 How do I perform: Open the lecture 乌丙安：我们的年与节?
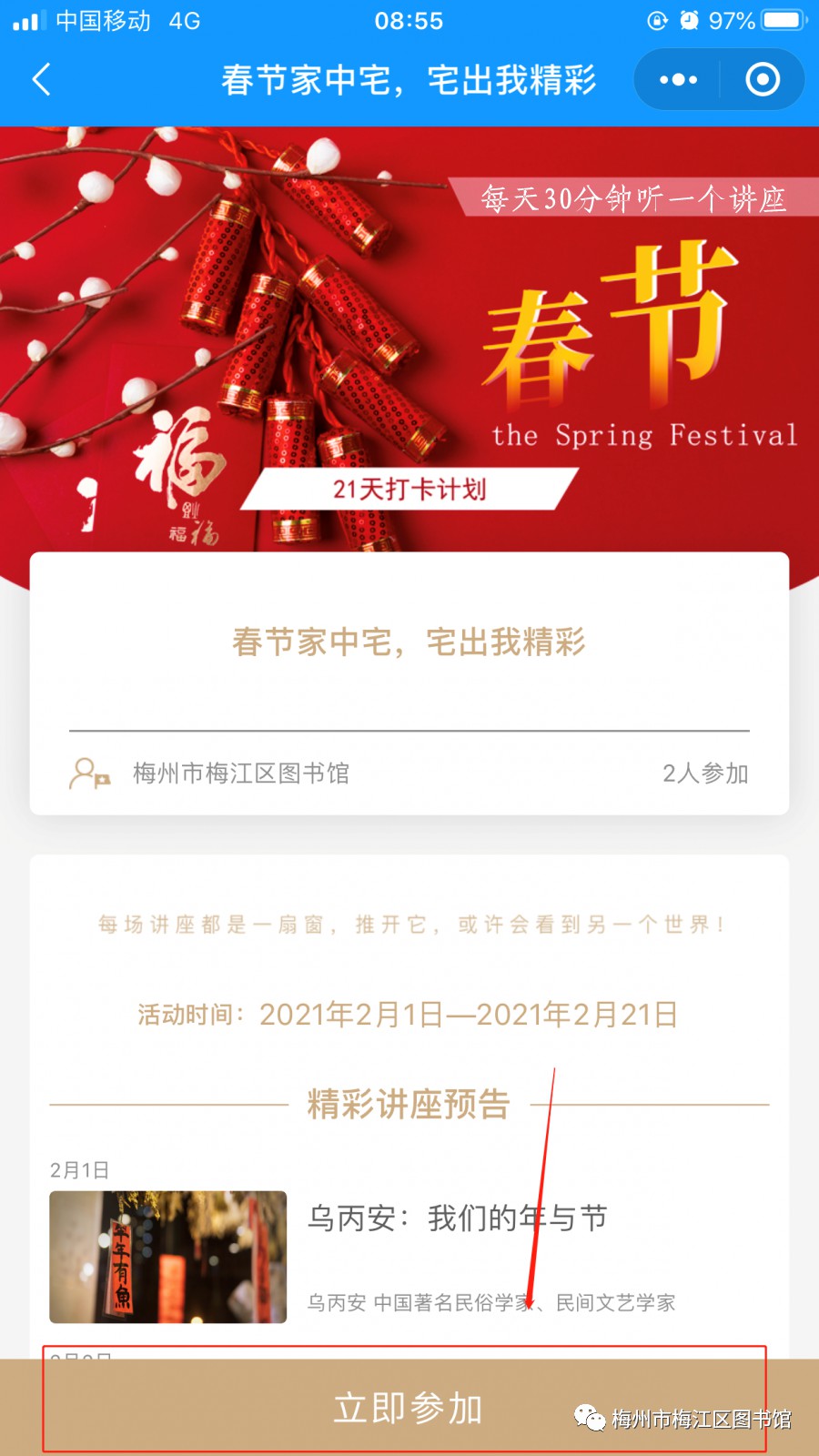pos(457,1218)
